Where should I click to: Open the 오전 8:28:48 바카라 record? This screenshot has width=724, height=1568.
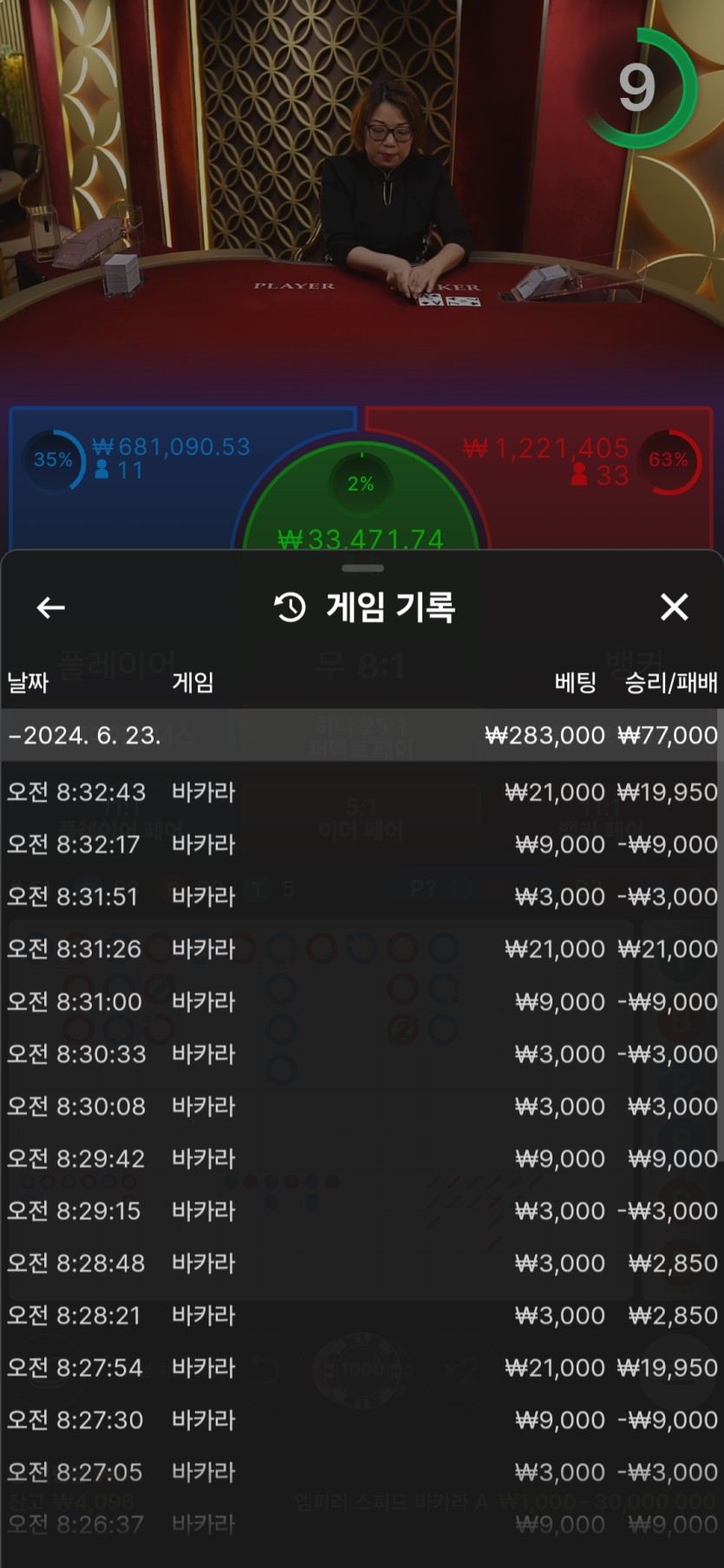(362, 1263)
